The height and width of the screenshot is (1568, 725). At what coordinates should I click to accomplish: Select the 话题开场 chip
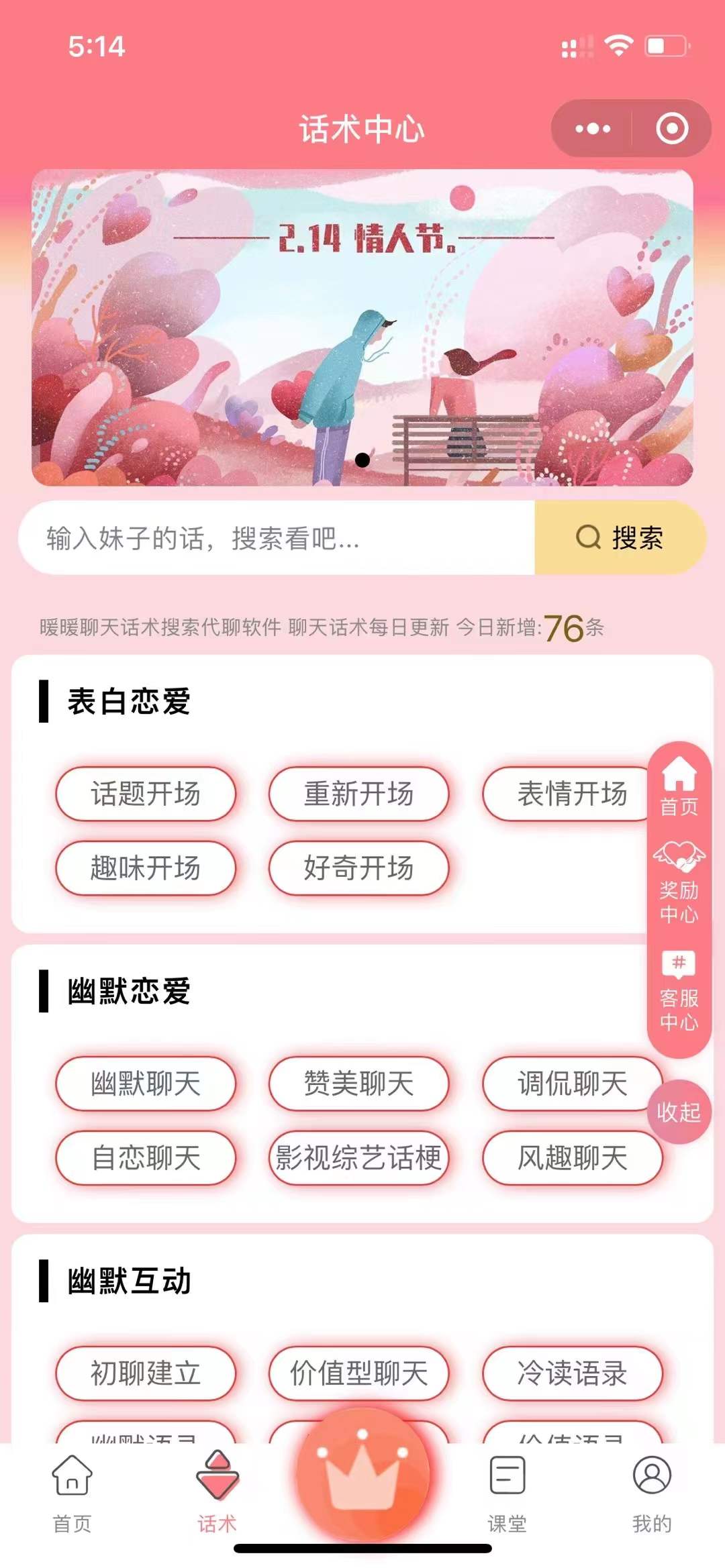[x=146, y=794]
